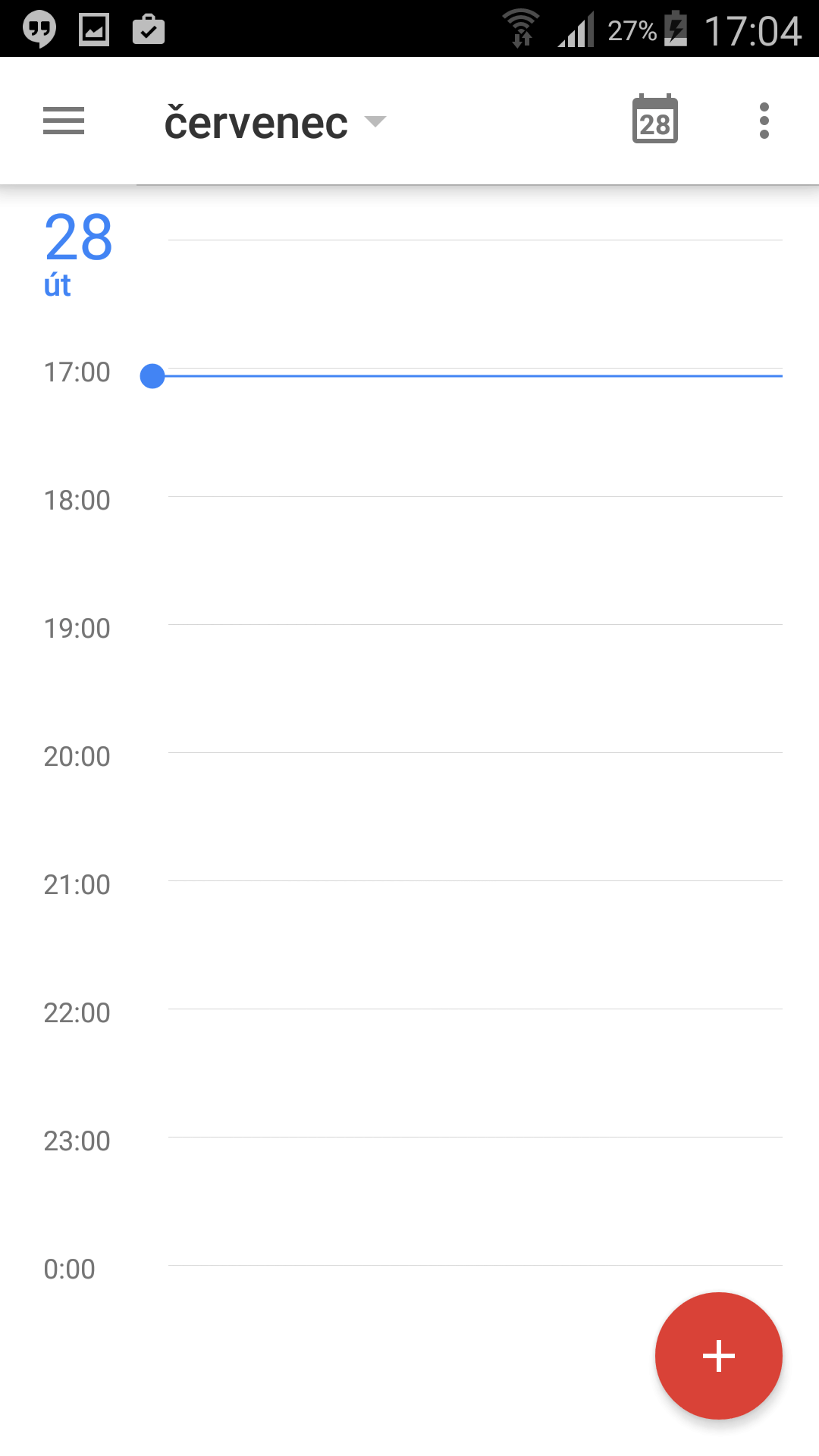This screenshot has height=1456, width=819.
Task: Choose the 22:00 time slot
Action: tap(475, 1072)
